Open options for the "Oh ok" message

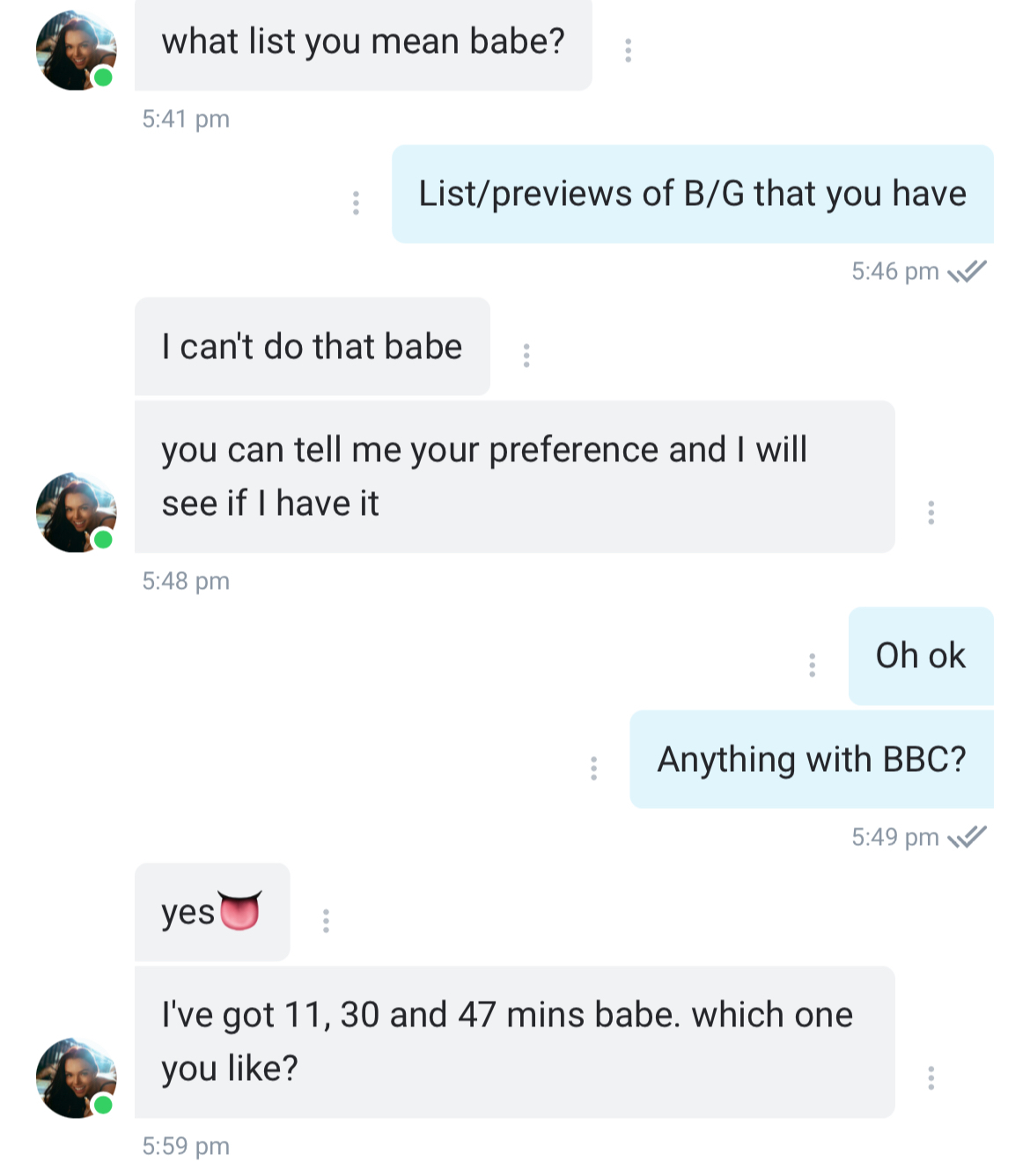812,665
